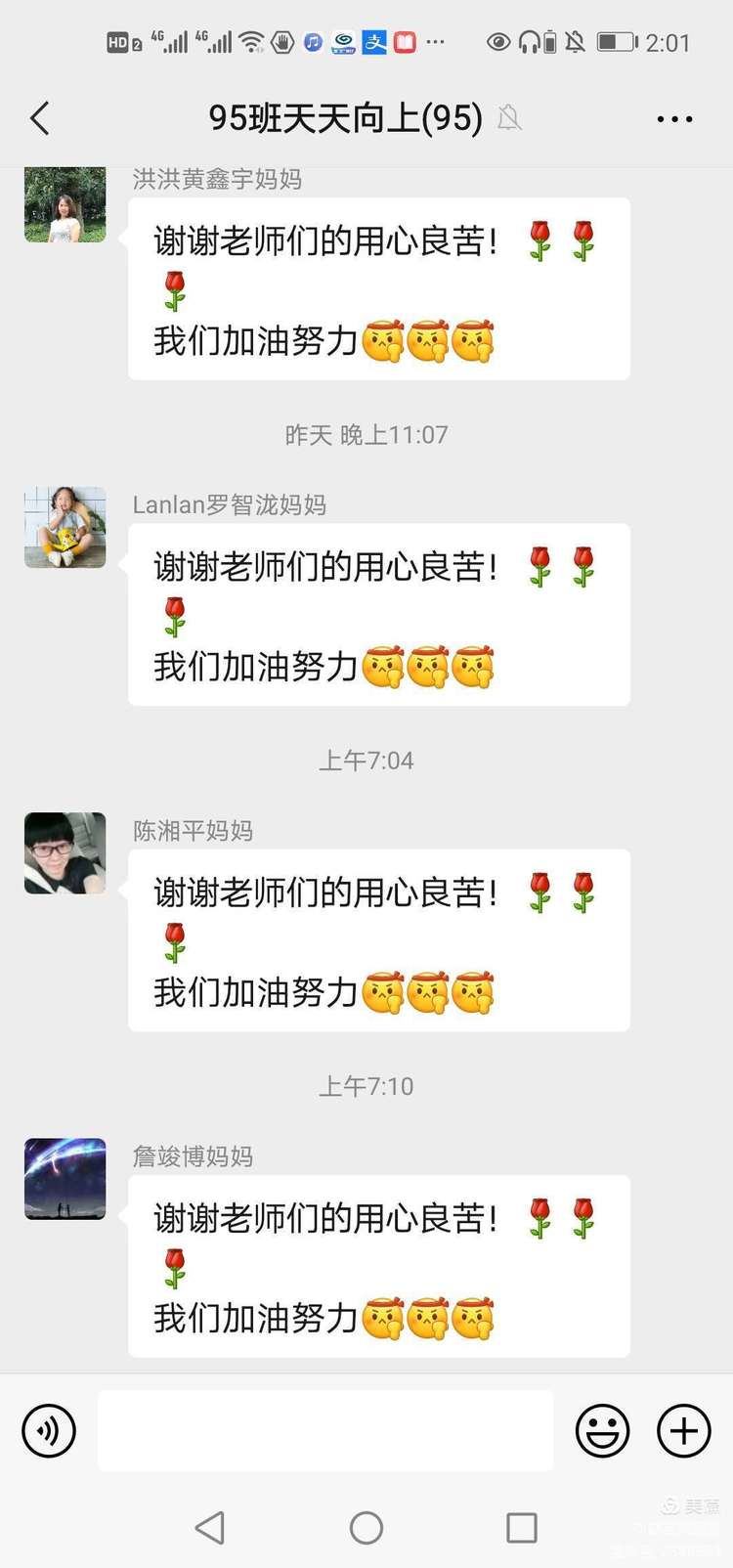Open the emoji sticker panel
This screenshot has height=1568, width=733.
pos(602,1430)
